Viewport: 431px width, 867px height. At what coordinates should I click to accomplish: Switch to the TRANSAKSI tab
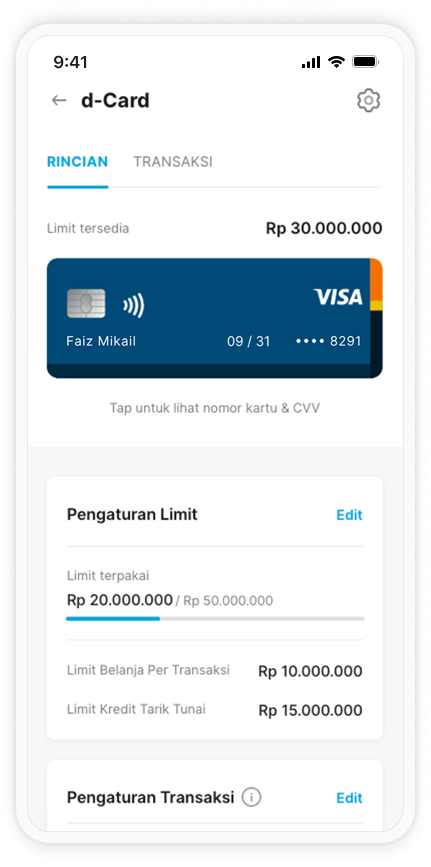(x=173, y=162)
